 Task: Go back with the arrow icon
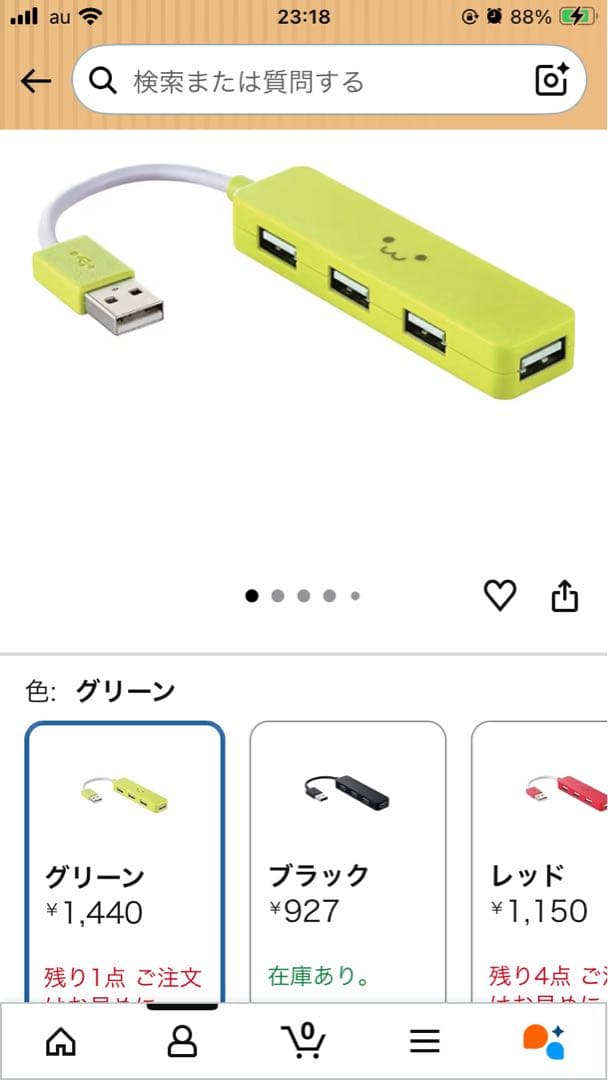[x=36, y=82]
